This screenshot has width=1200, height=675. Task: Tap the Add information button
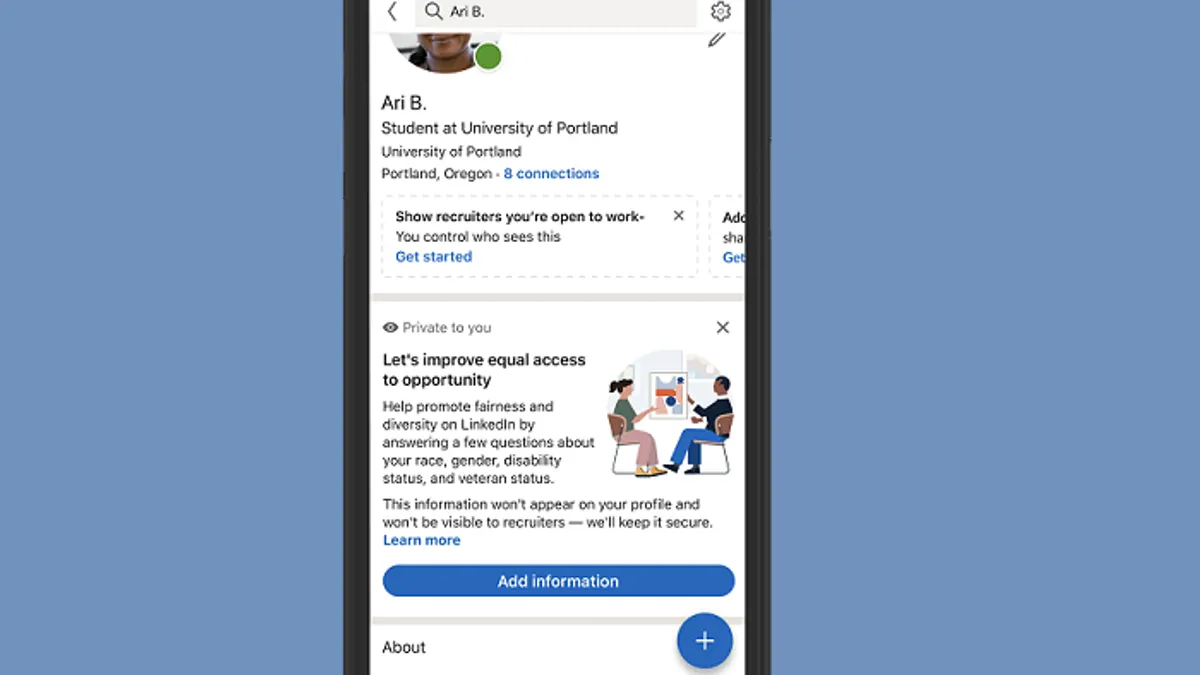point(558,581)
